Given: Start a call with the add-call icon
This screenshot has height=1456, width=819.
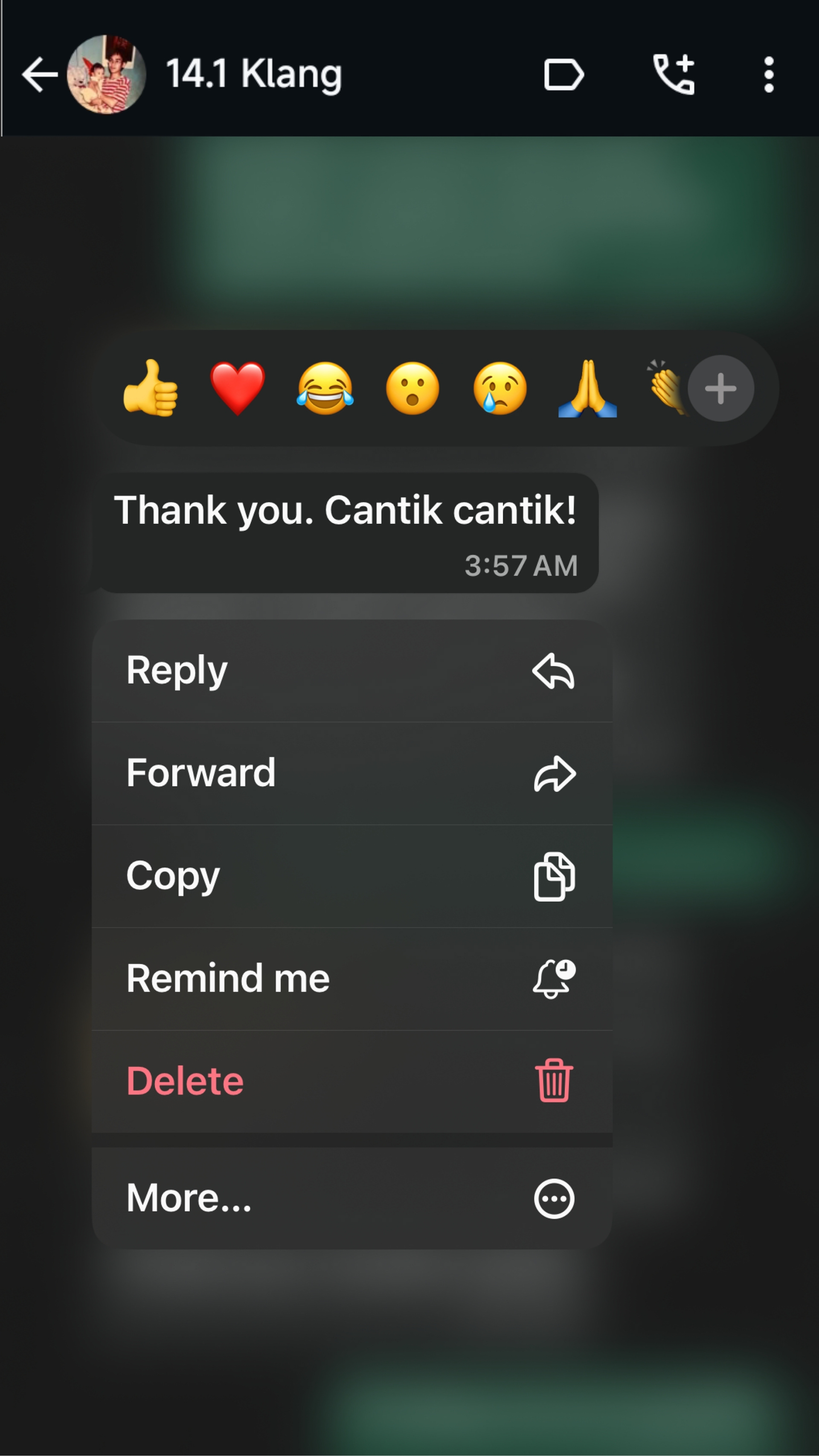Looking at the screenshot, I should [x=674, y=74].
